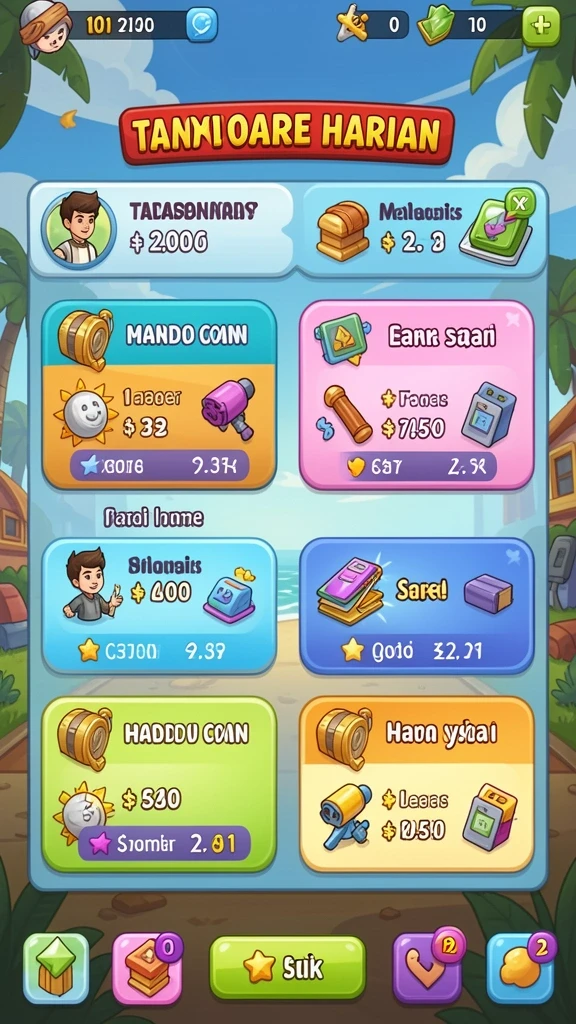Open the green Haddou Coin card
The image size is (576, 1024).
pyautogui.click(x=159, y=784)
